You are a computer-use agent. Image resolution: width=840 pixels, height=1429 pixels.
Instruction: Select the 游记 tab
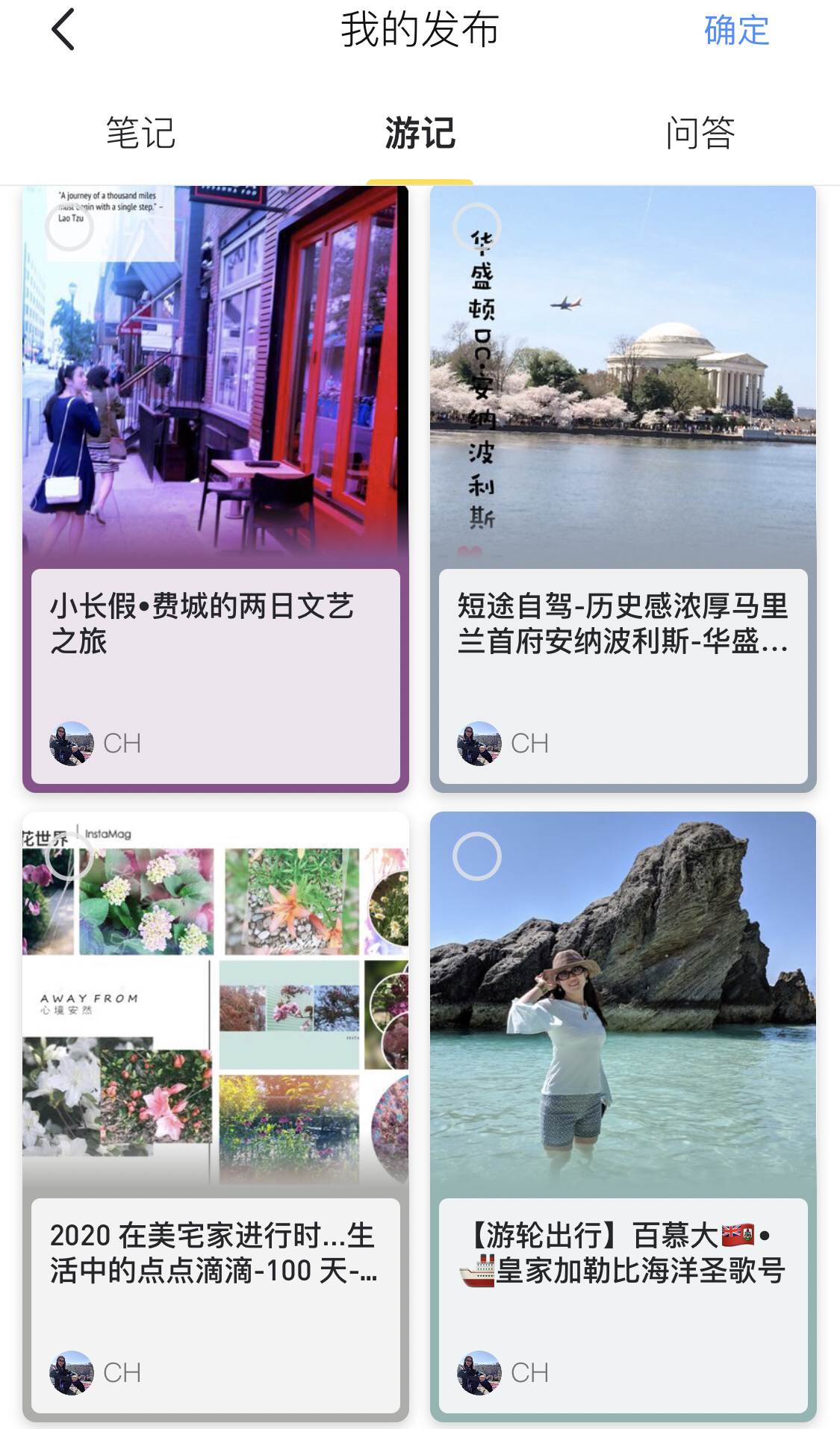(x=420, y=134)
